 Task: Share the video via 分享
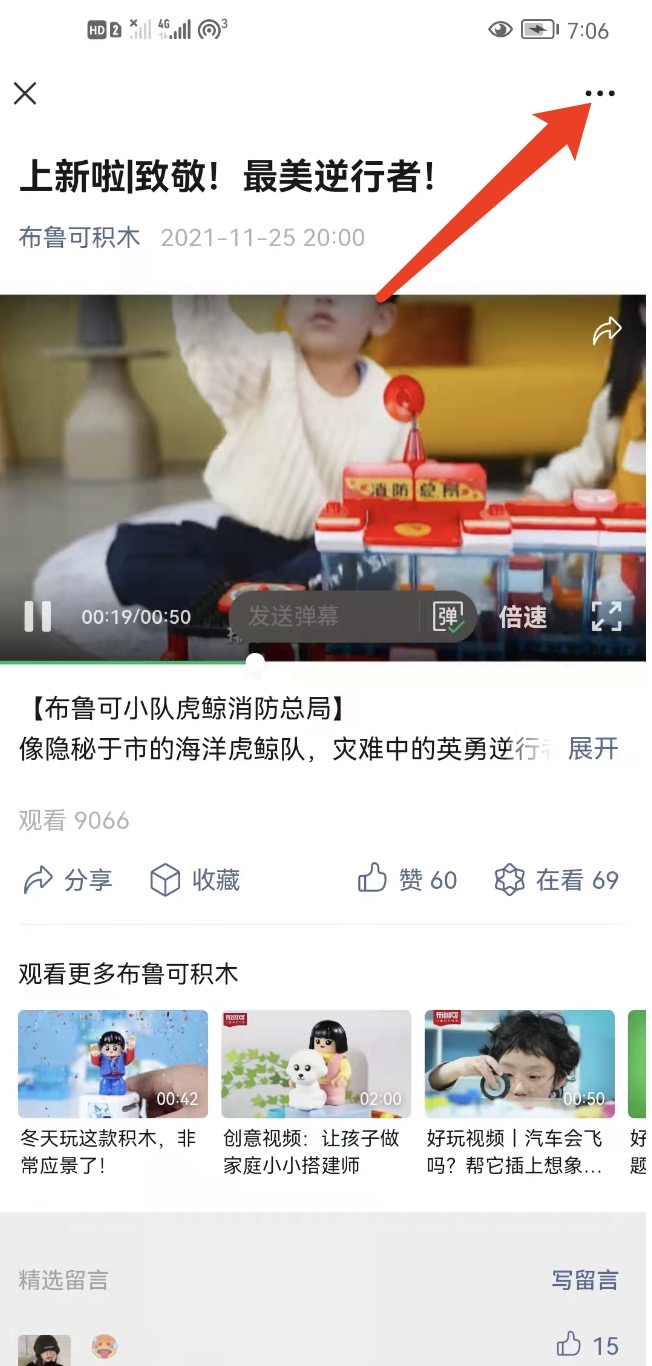[x=68, y=880]
